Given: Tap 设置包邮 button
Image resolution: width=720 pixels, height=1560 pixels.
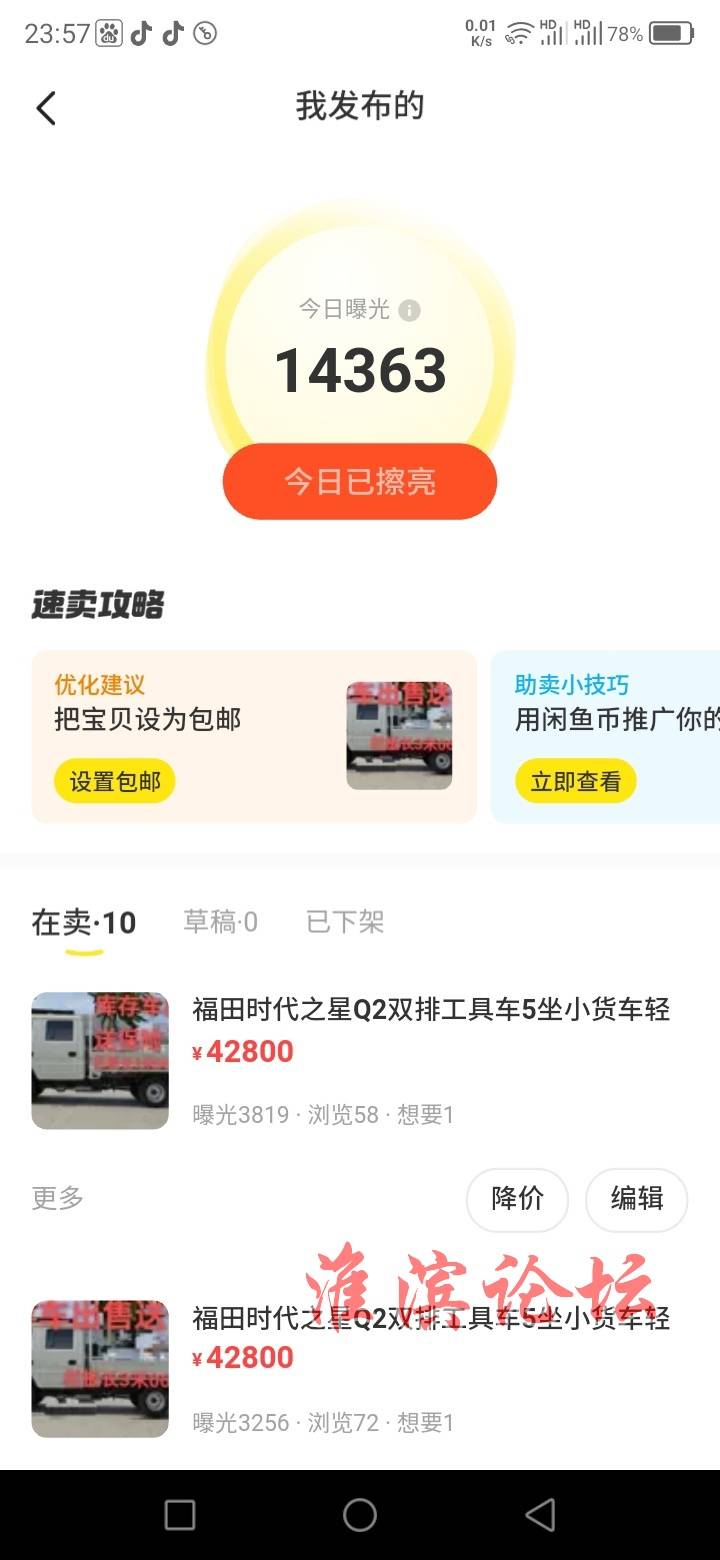Looking at the screenshot, I should 115,782.
